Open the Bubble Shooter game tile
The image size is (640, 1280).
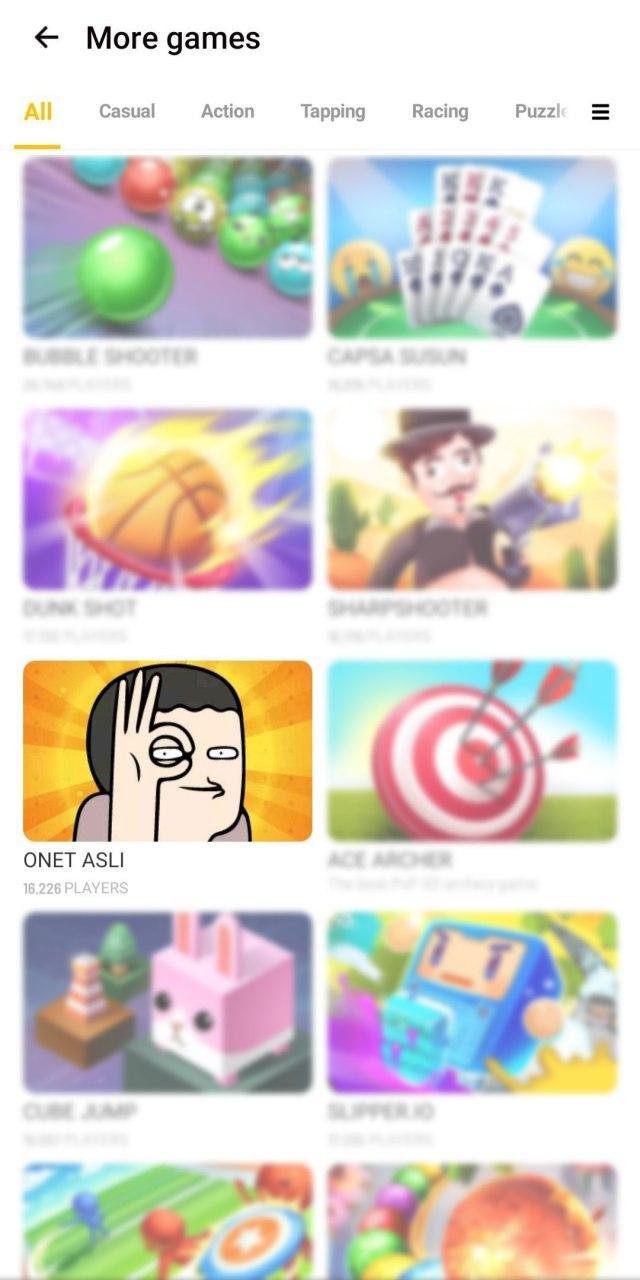(x=168, y=247)
